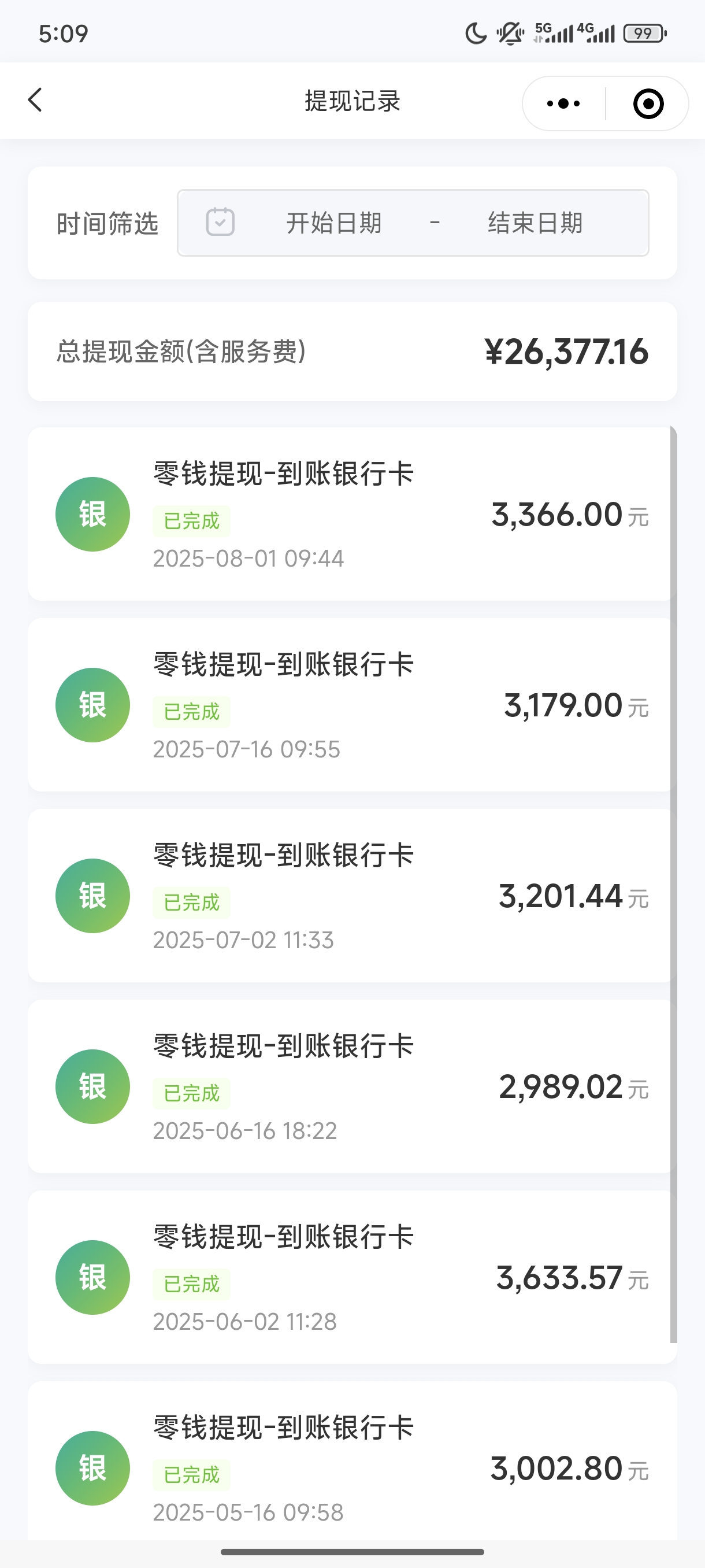Close the mini program via circle icon
This screenshot has width=705, height=1568.
(648, 103)
